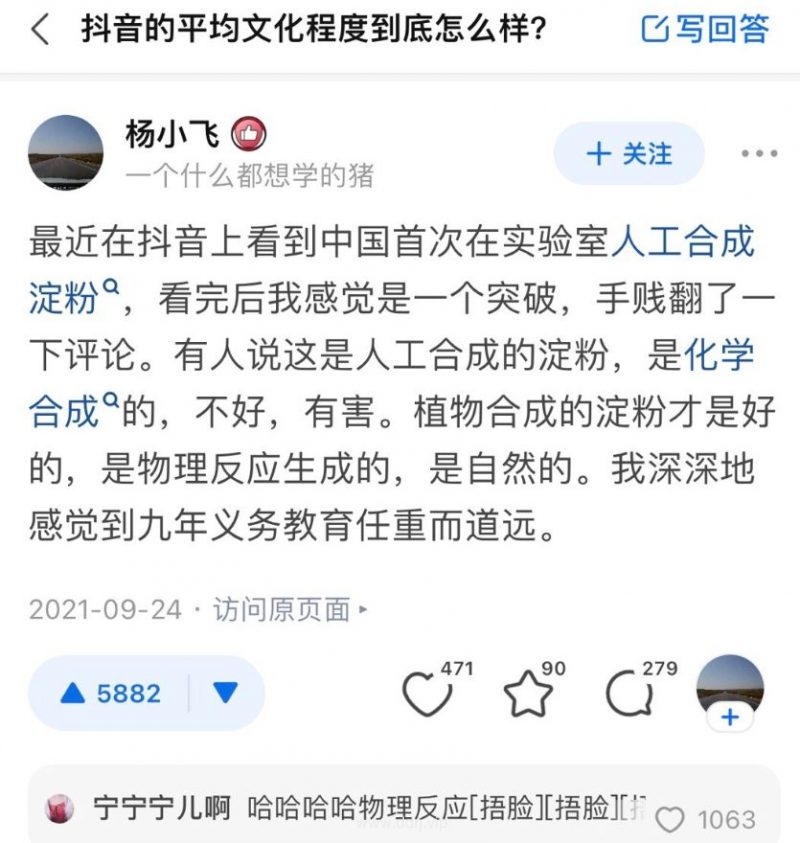Favorite the answer with star icon
The image size is (800, 843).
528,693
